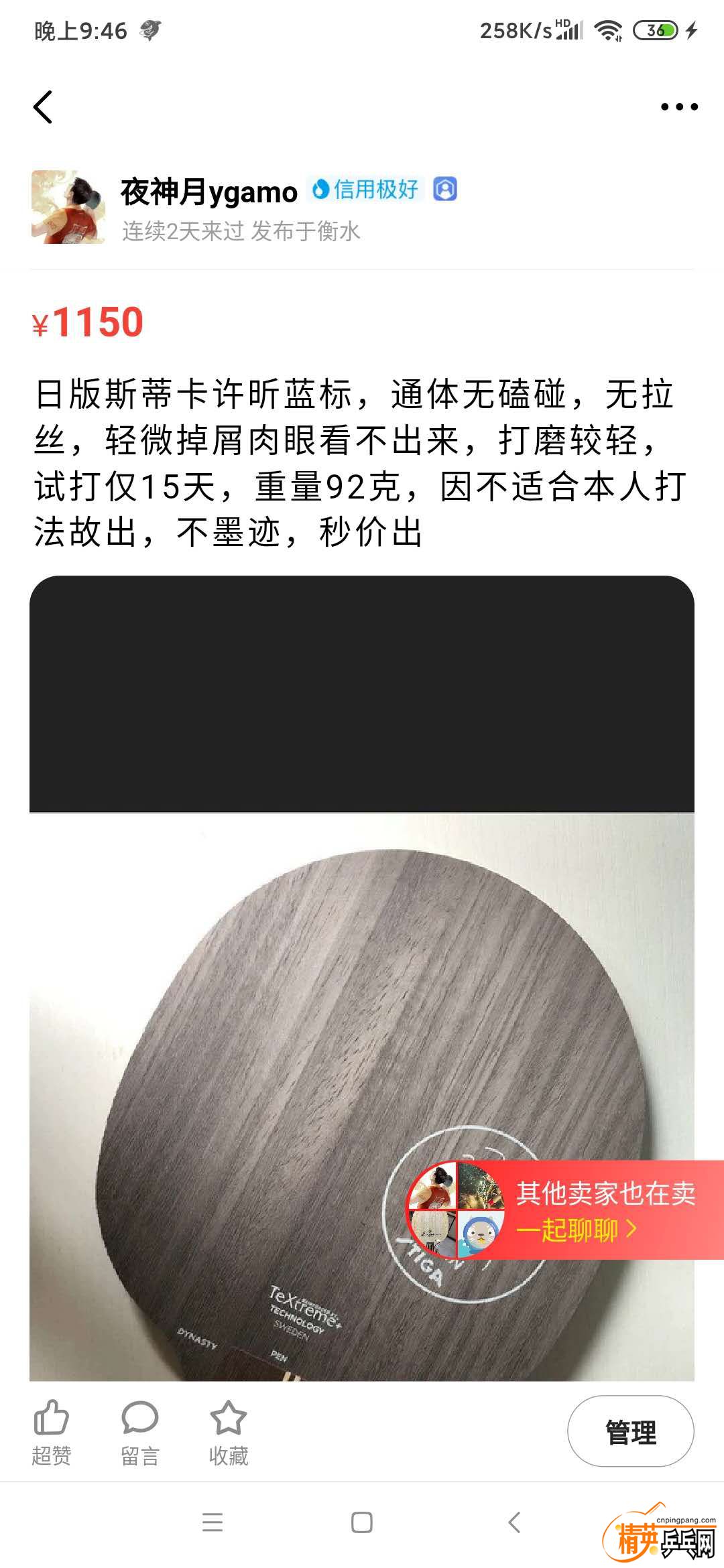Open the three-dot overflow menu
The height and width of the screenshot is (1568, 724).
(678, 107)
